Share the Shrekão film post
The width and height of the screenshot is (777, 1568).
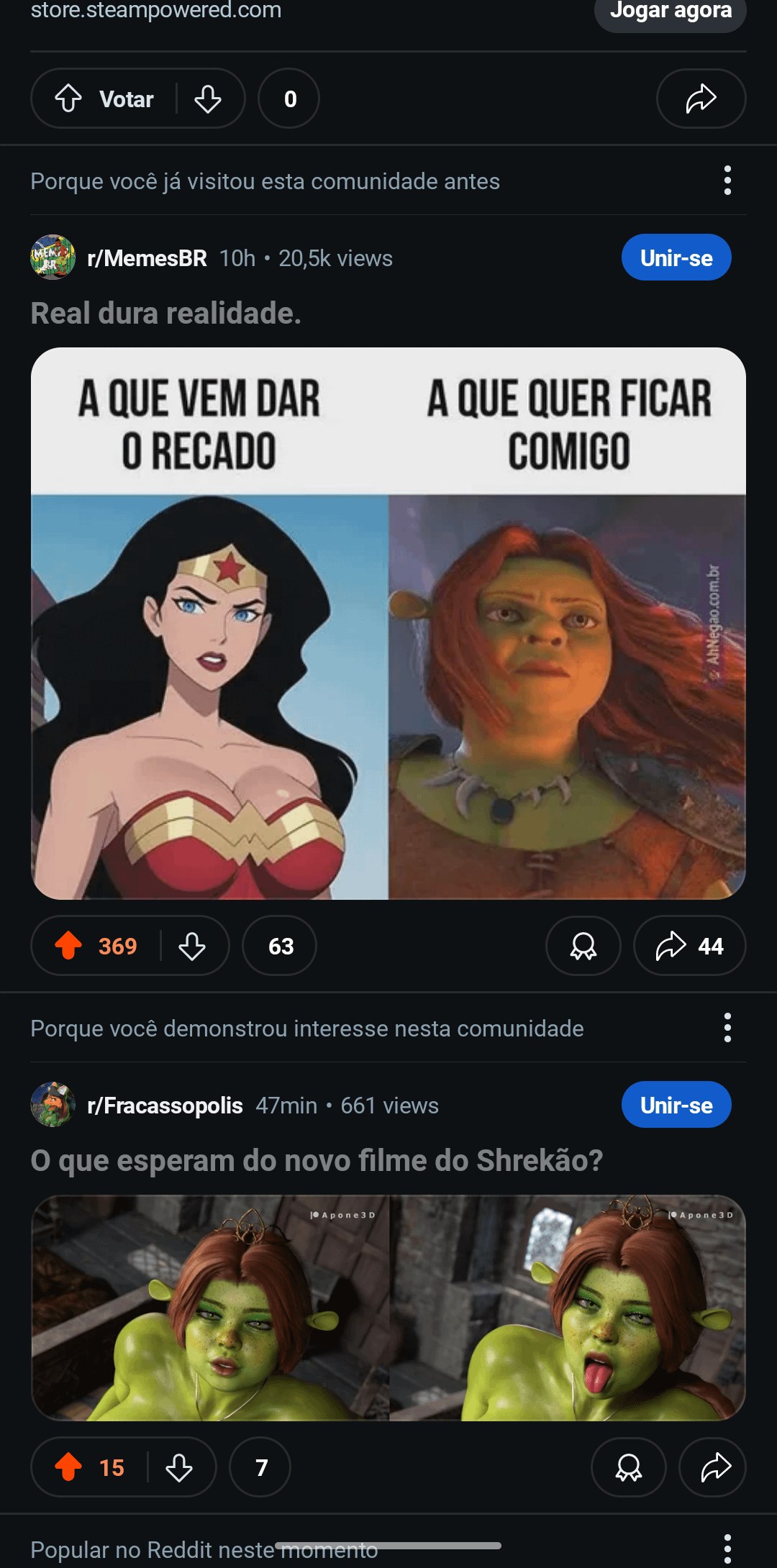pyautogui.click(x=715, y=1467)
